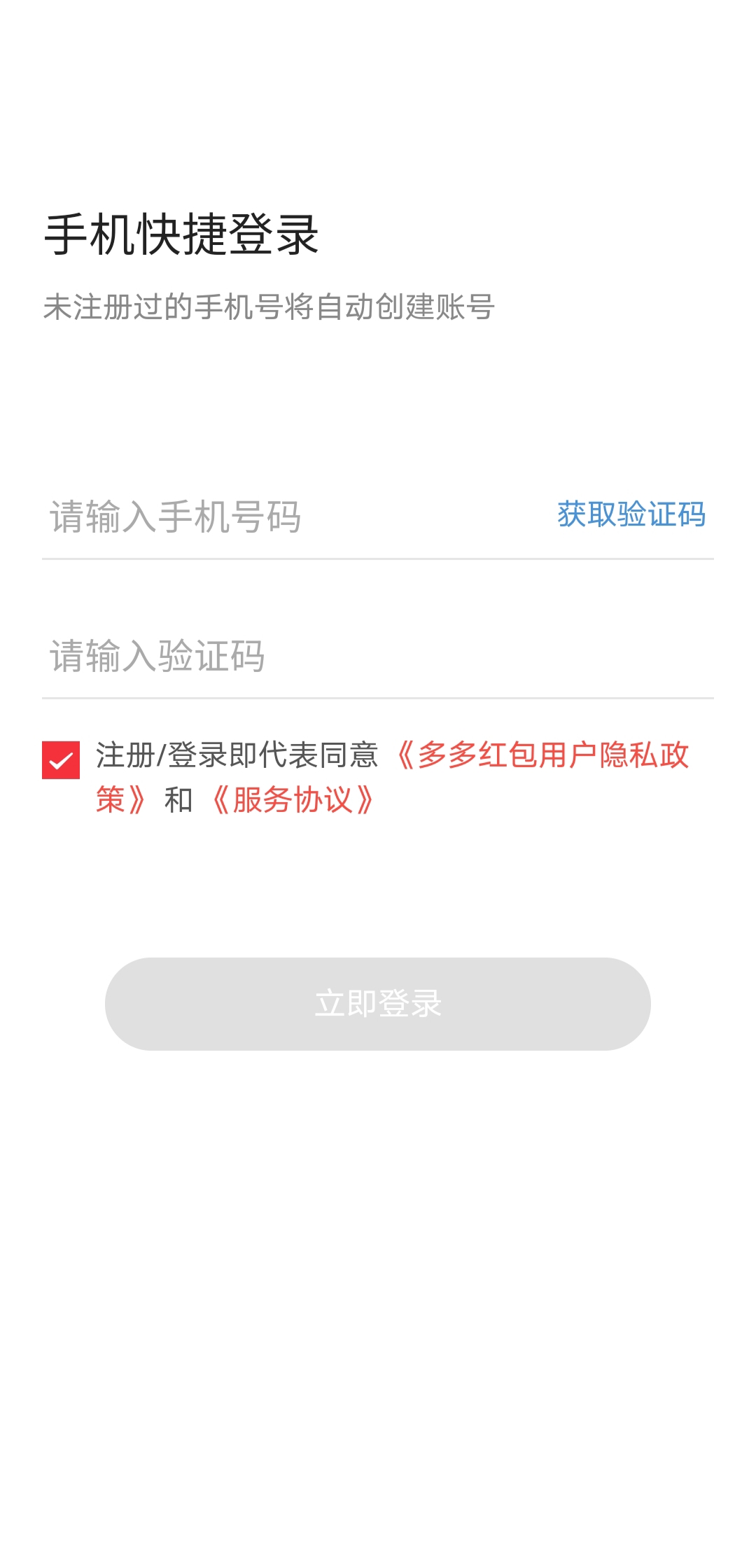Uncheck the agreement checkbox

point(61,759)
